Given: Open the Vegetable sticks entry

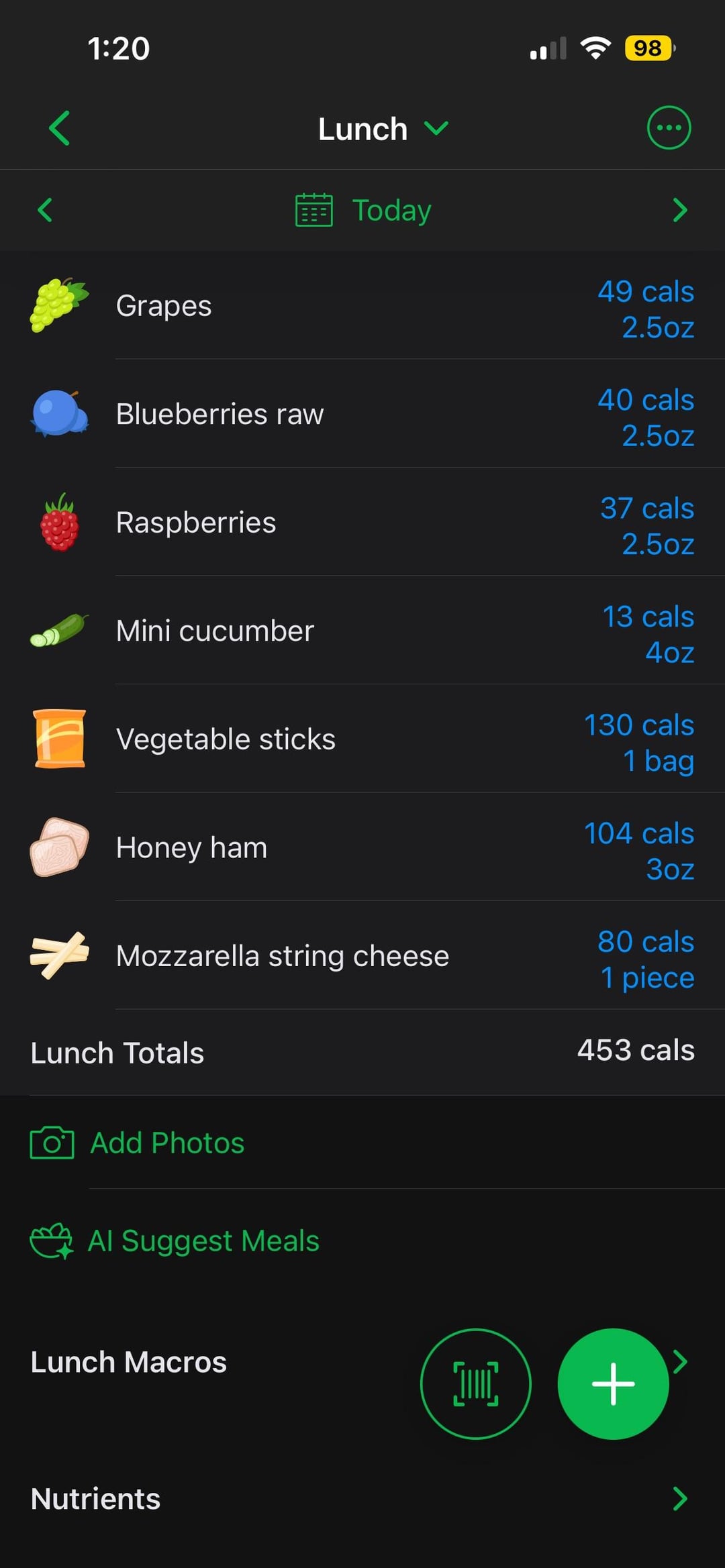Looking at the screenshot, I should click(x=362, y=739).
